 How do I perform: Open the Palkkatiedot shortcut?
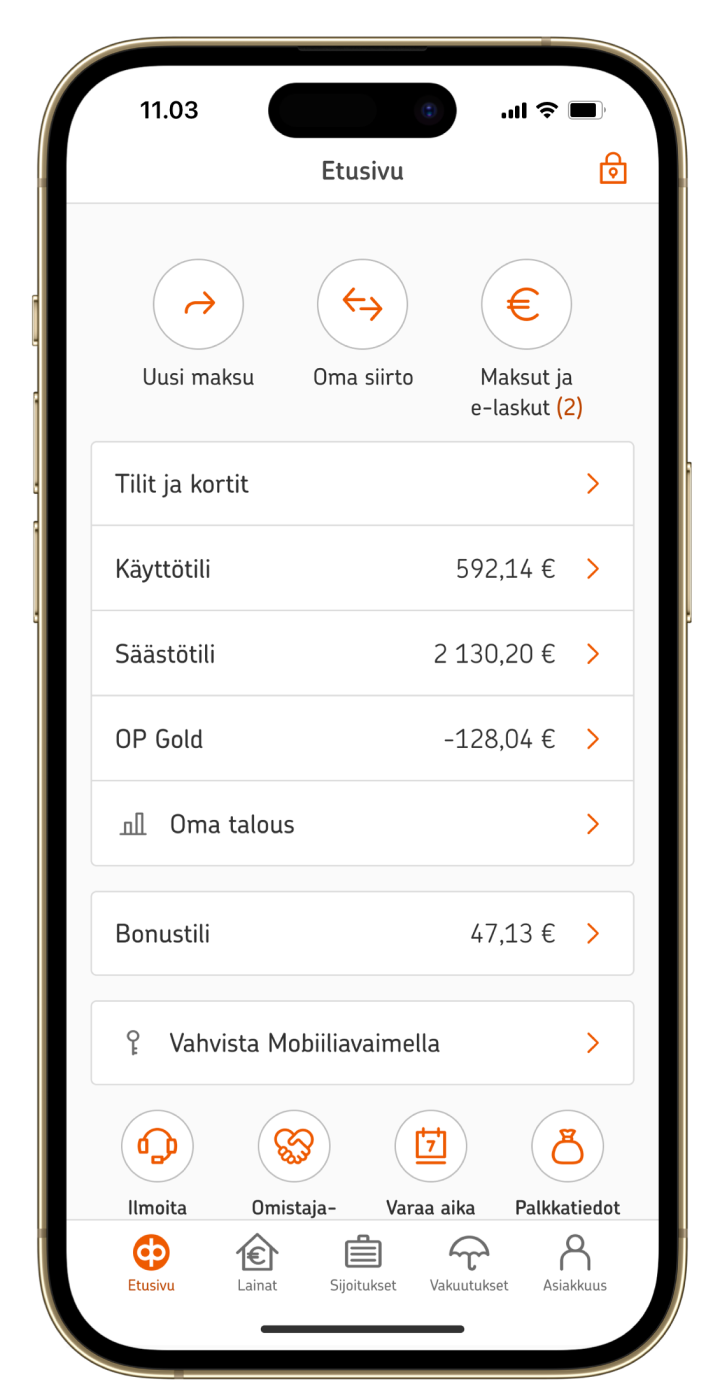(567, 1146)
